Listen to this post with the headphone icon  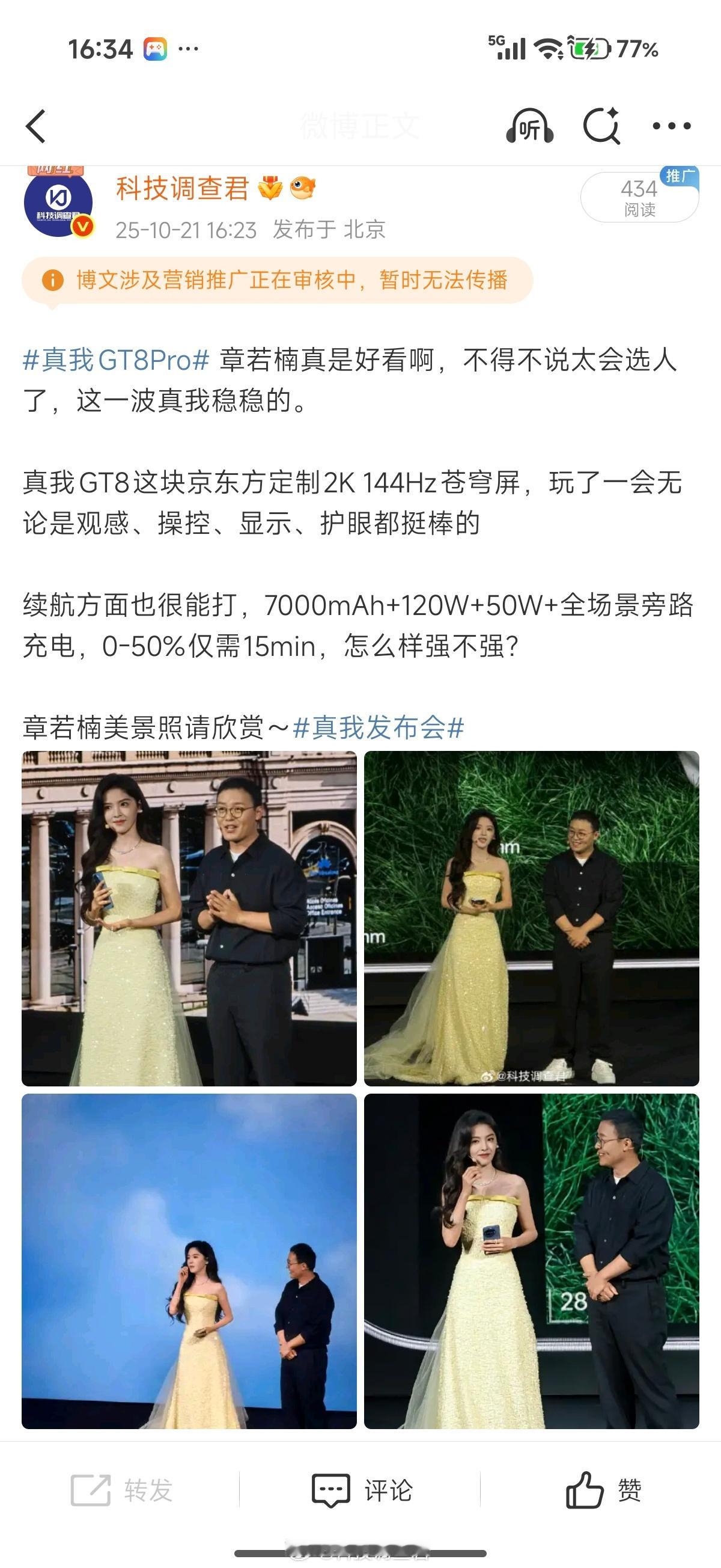(x=529, y=126)
